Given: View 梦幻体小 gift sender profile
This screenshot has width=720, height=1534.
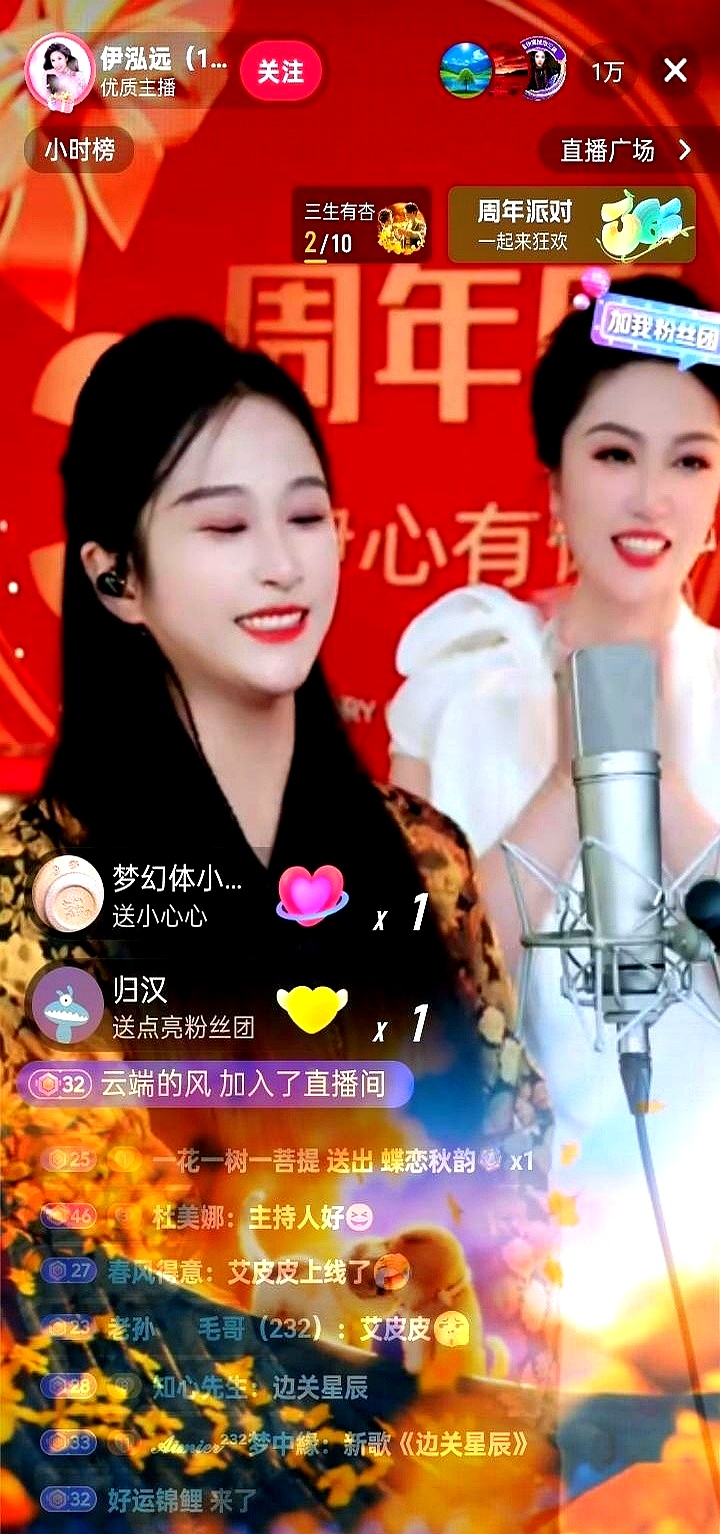Looking at the screenshot, I should point(68,893).
